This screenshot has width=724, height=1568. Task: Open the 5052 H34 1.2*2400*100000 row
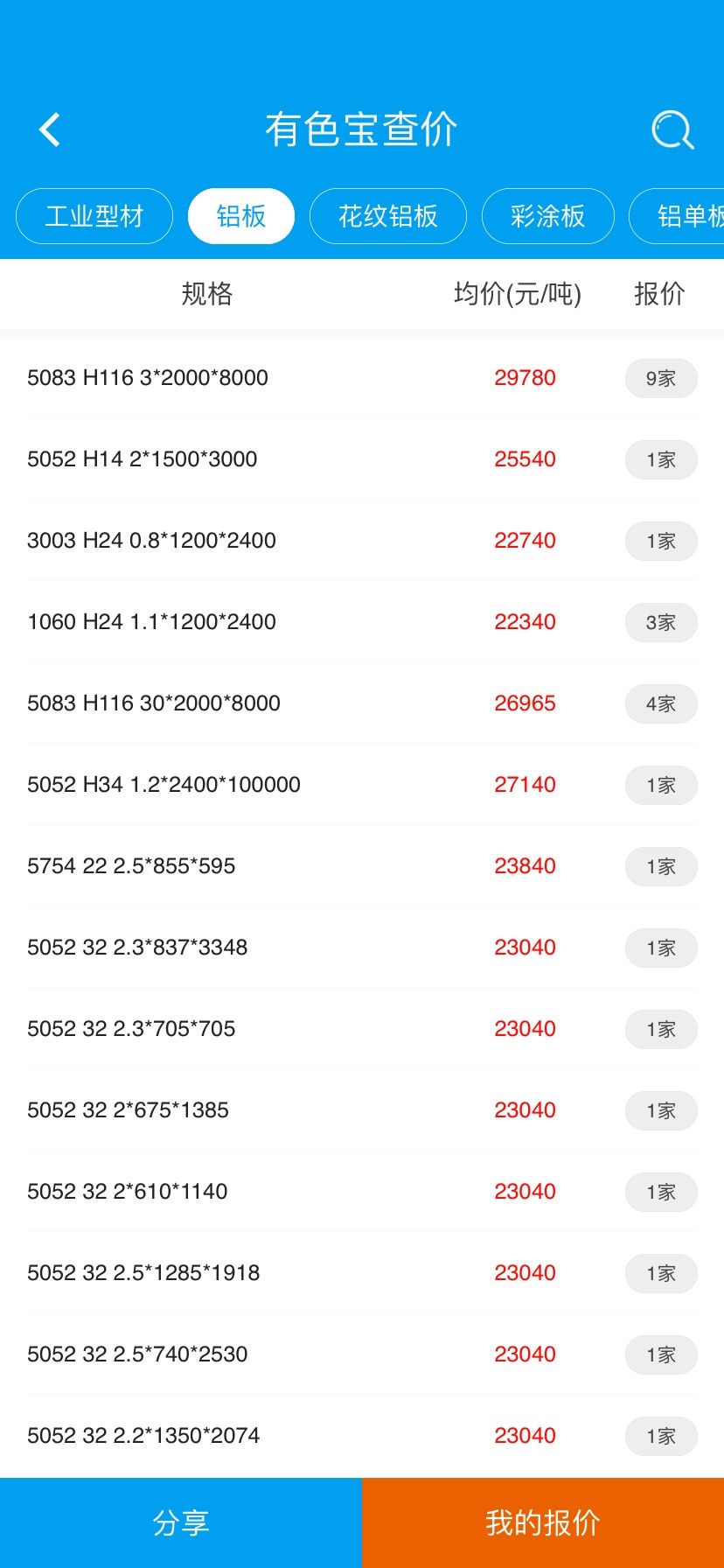point(362,785)
